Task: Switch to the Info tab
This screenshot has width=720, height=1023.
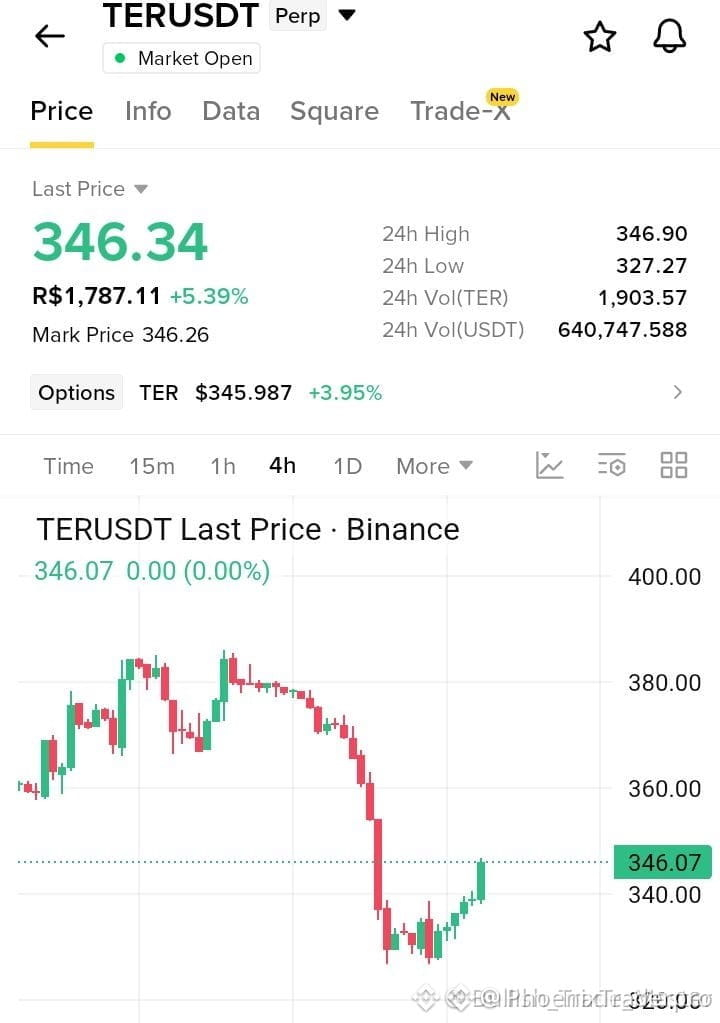Action: point(148,111)
